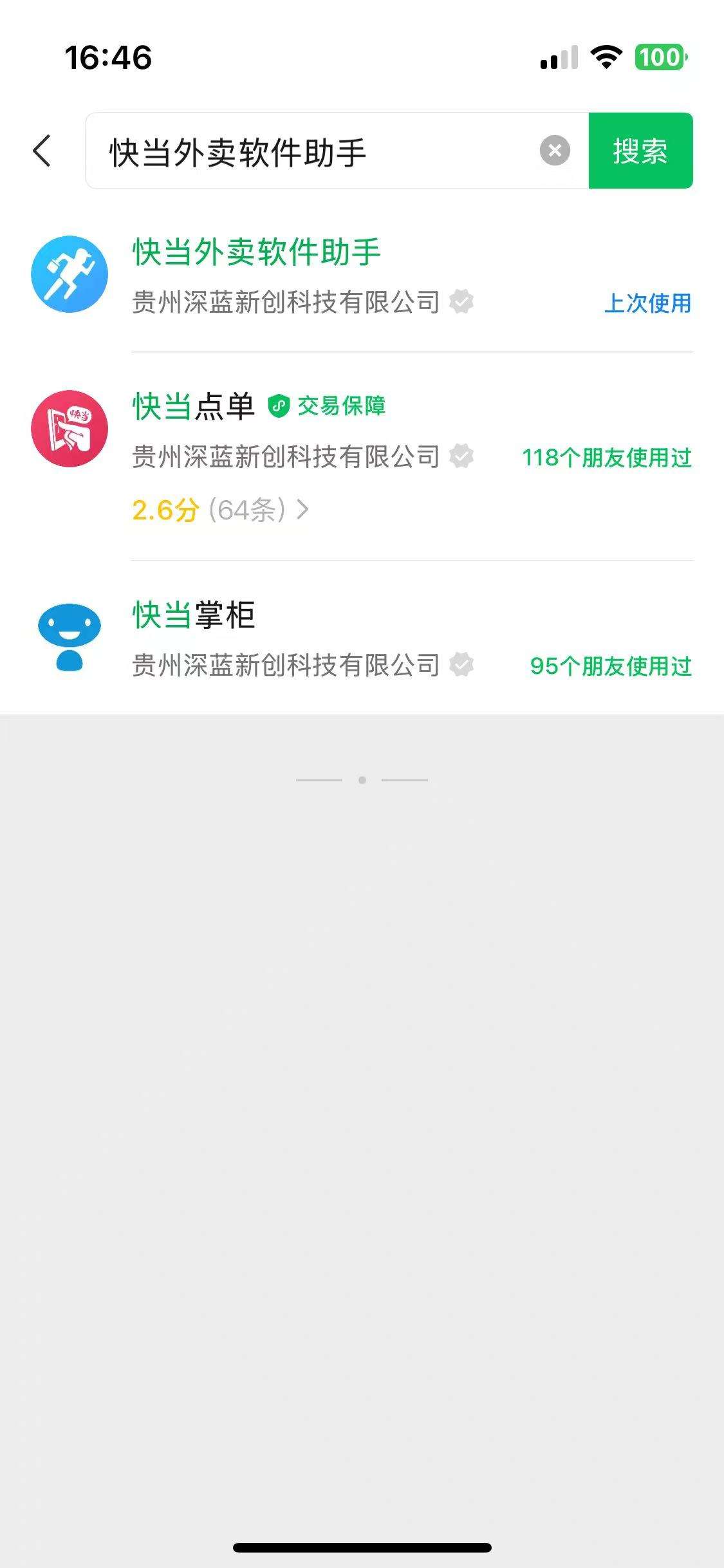This screenshot has width=724, height=1568.
Task: Open the 快当掌柜 search result
Action: (x=194, y=615)
